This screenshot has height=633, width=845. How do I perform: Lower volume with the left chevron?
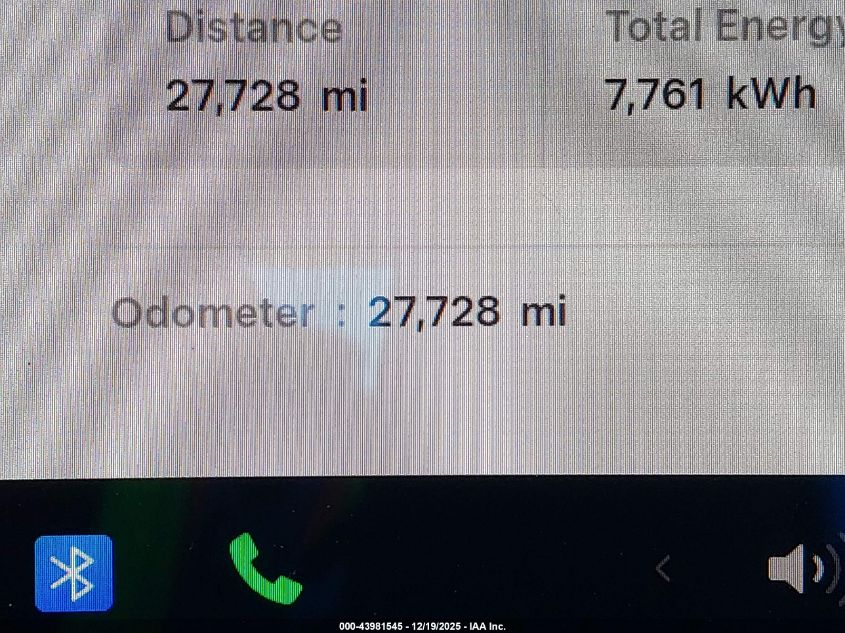(662, 569)
